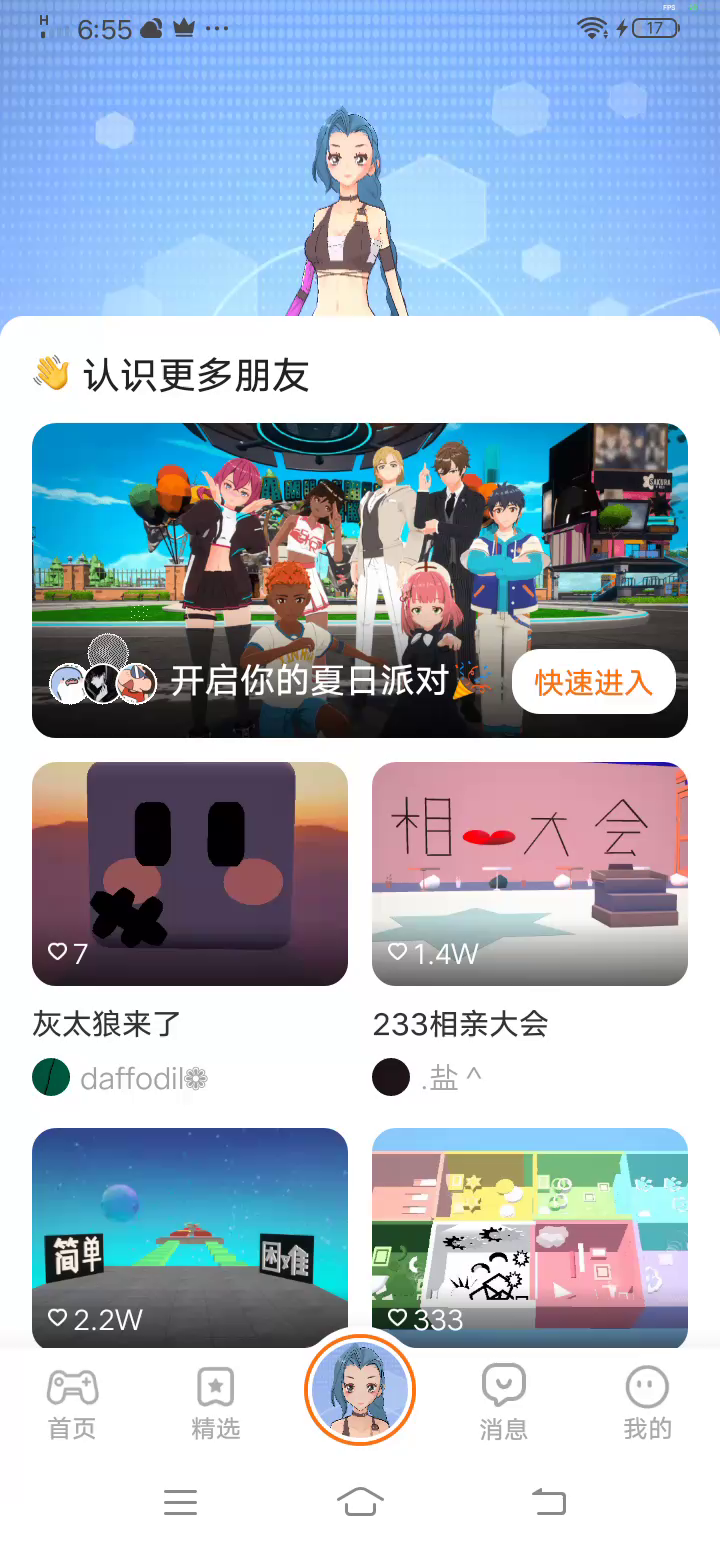Switch to the 消息 tab
The width and height of the screenshot is (720, 1544).
pyautogui.click(x=504, y=1404)
